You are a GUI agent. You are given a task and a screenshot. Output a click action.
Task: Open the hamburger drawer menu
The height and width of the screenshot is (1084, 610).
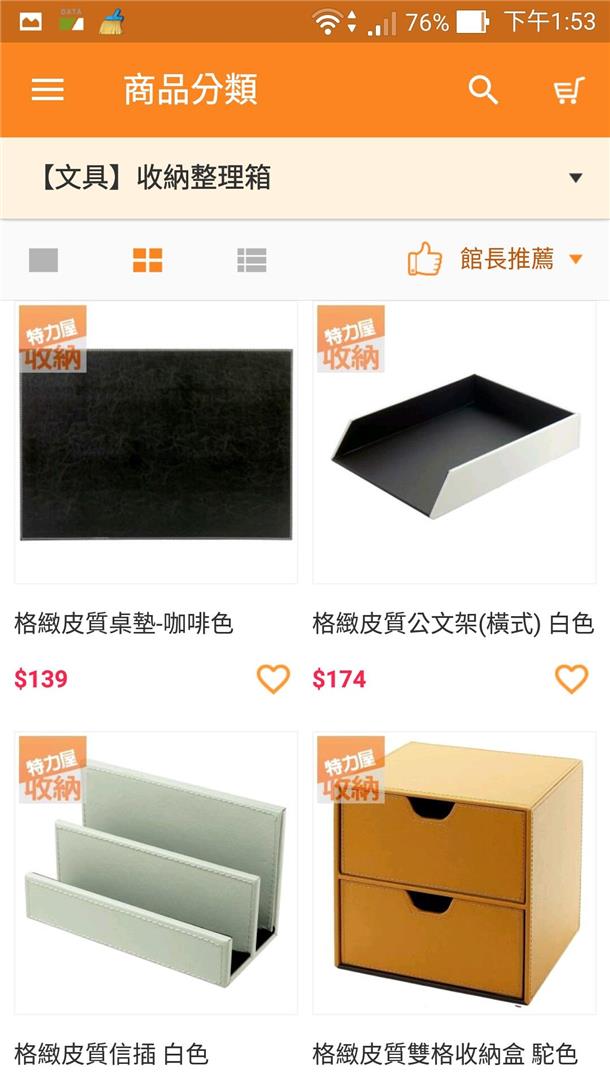pos(47,90)
